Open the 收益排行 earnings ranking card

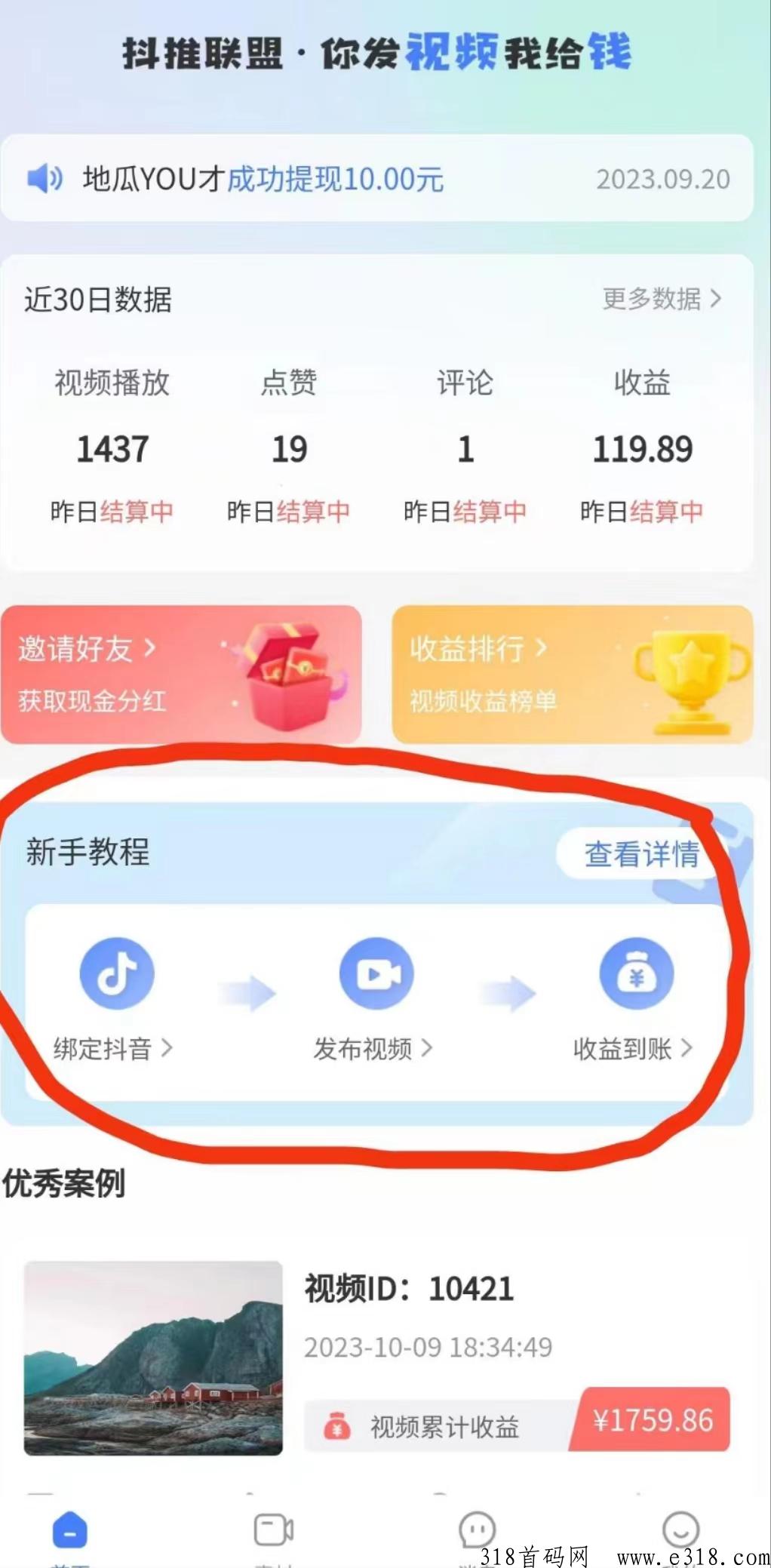pos(572,674)
